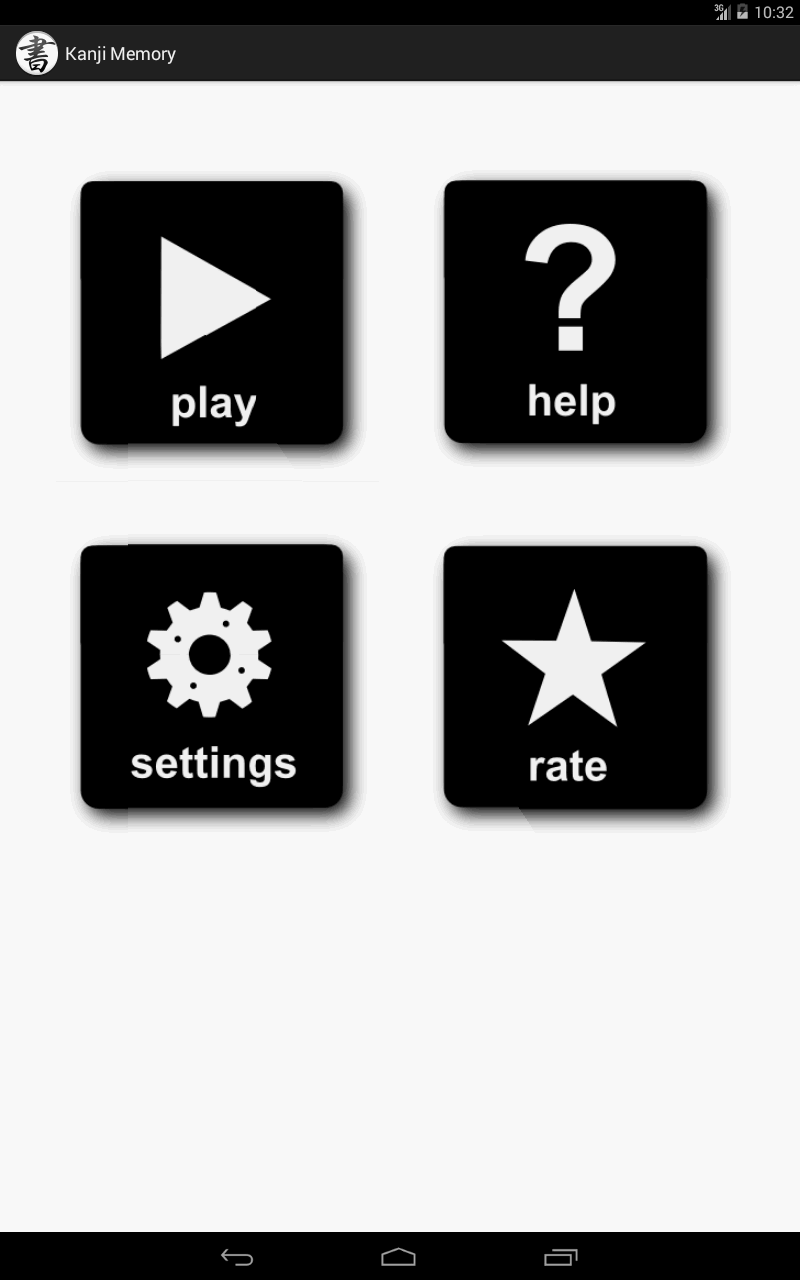This screenshot has width=800, height=1280.
Task: Show recent apps
Action: click(561, 1257)
